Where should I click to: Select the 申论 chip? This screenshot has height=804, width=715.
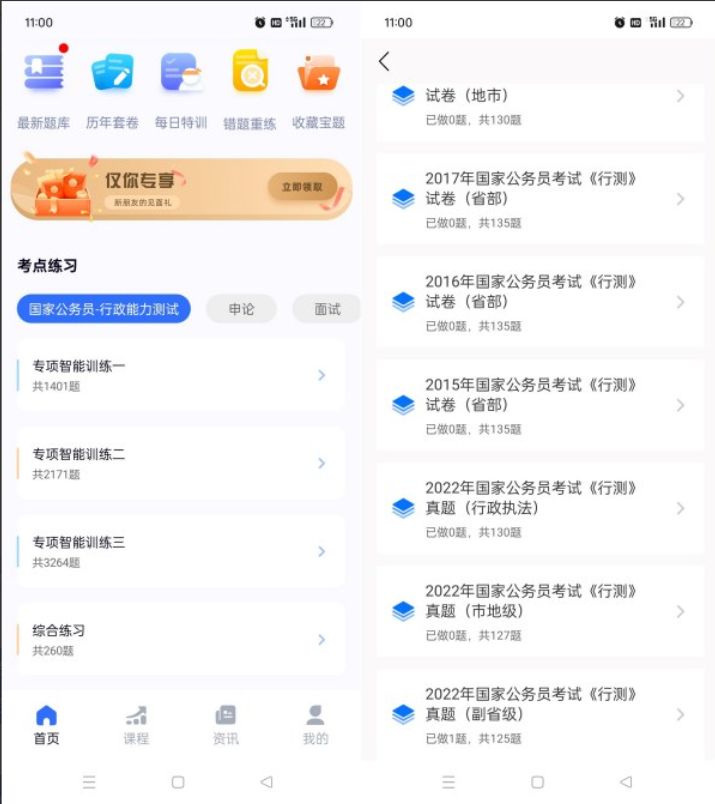241,309
